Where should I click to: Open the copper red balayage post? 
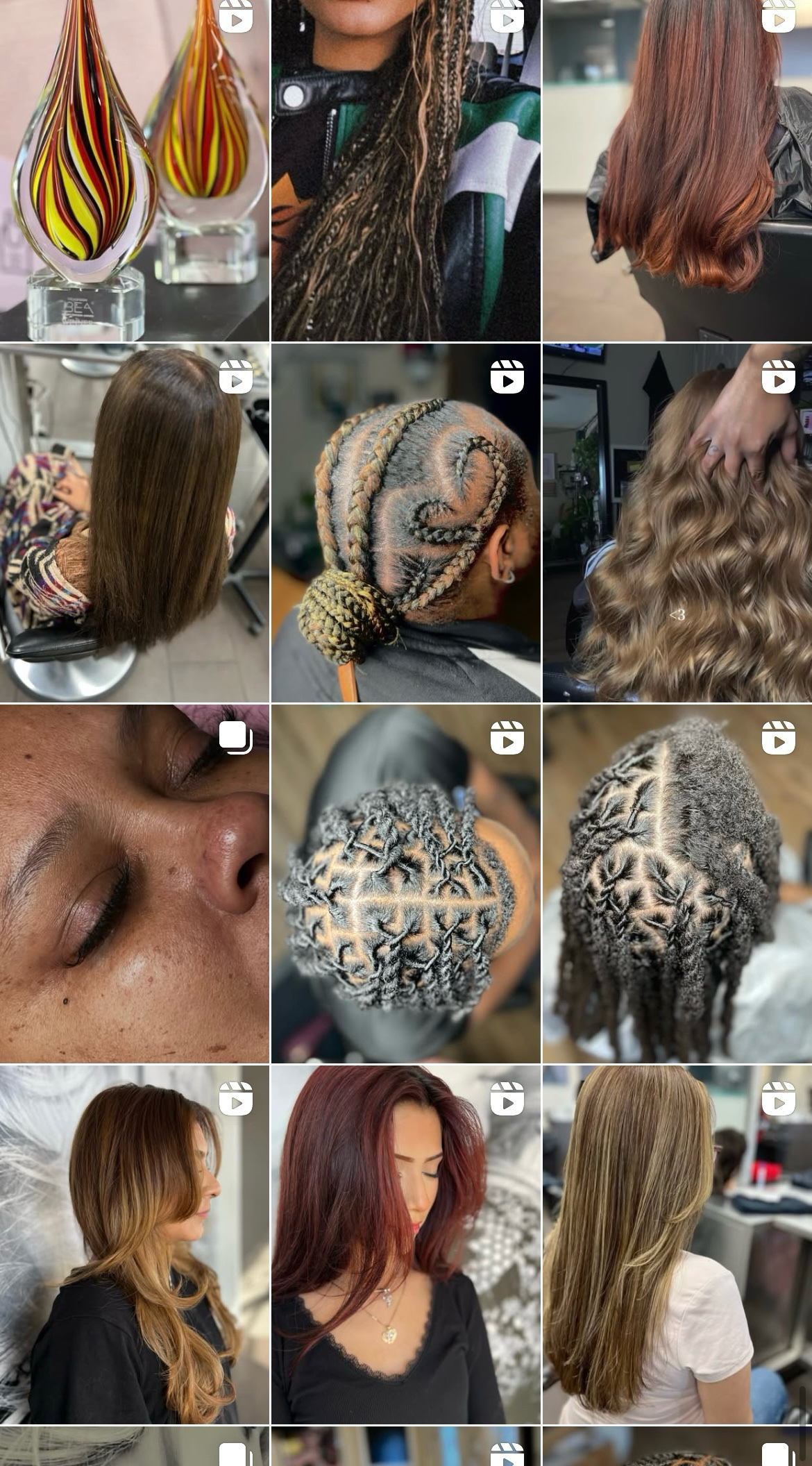click(677, 170)
